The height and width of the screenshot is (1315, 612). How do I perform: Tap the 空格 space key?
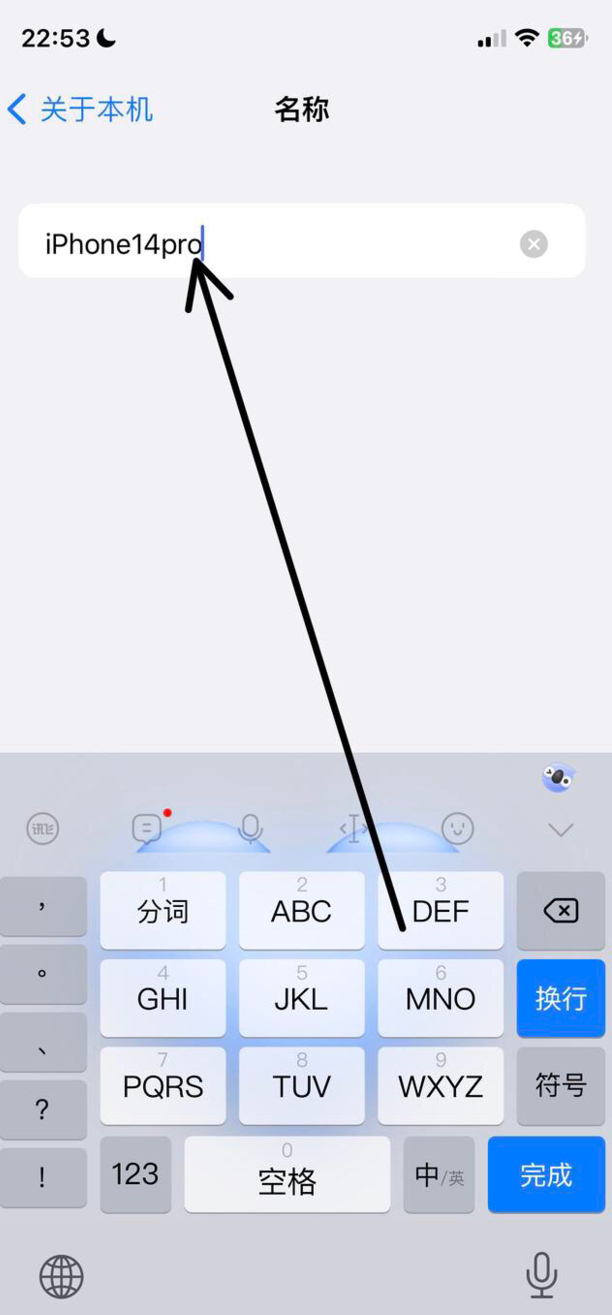287,1176
